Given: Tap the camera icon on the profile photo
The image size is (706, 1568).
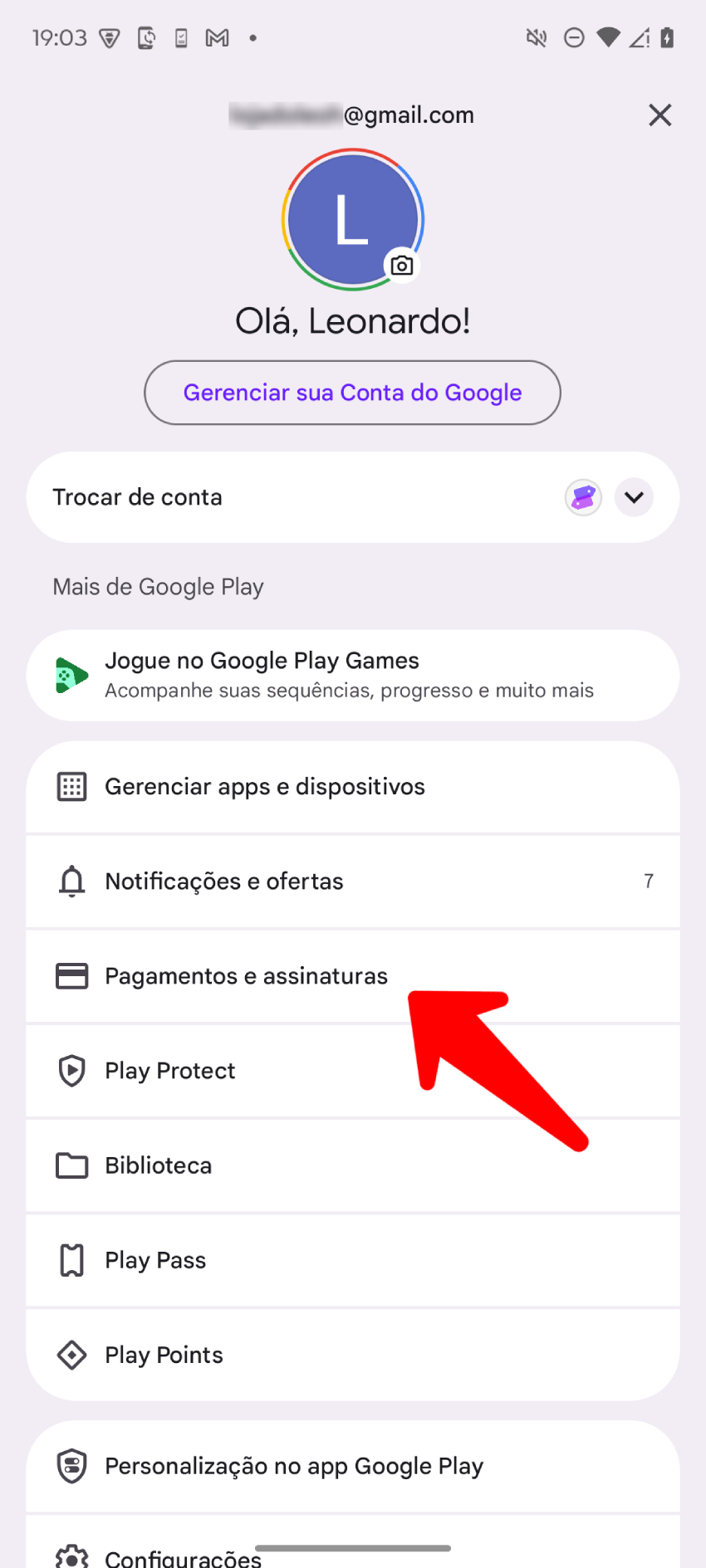Looking at the screenshot, I should [x=401, y=266].
